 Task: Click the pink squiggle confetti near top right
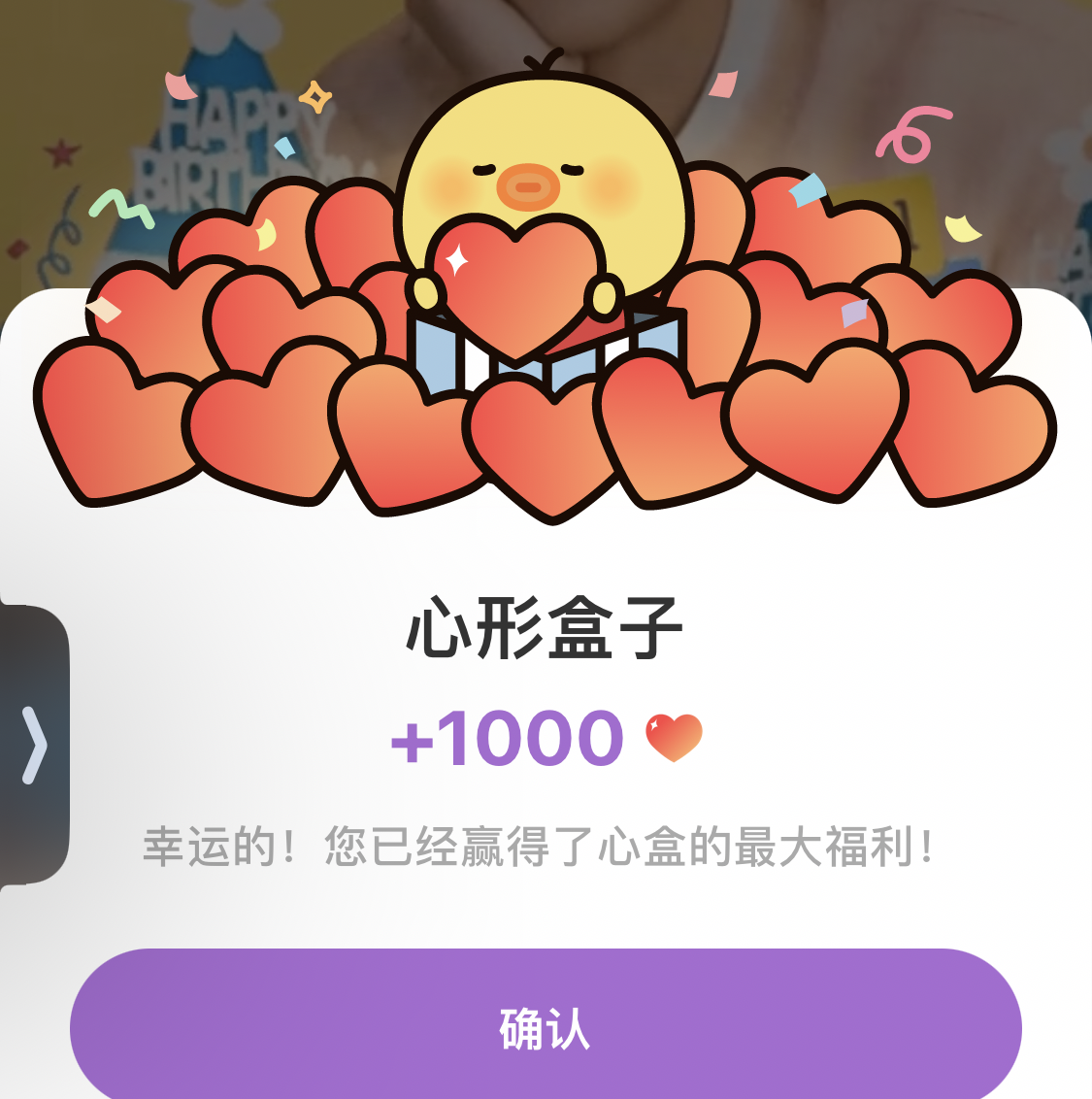point(912,131)
